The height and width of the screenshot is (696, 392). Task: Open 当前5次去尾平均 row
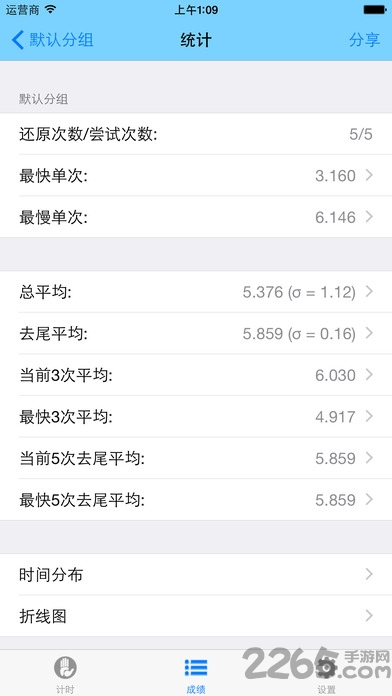point(196,459)
